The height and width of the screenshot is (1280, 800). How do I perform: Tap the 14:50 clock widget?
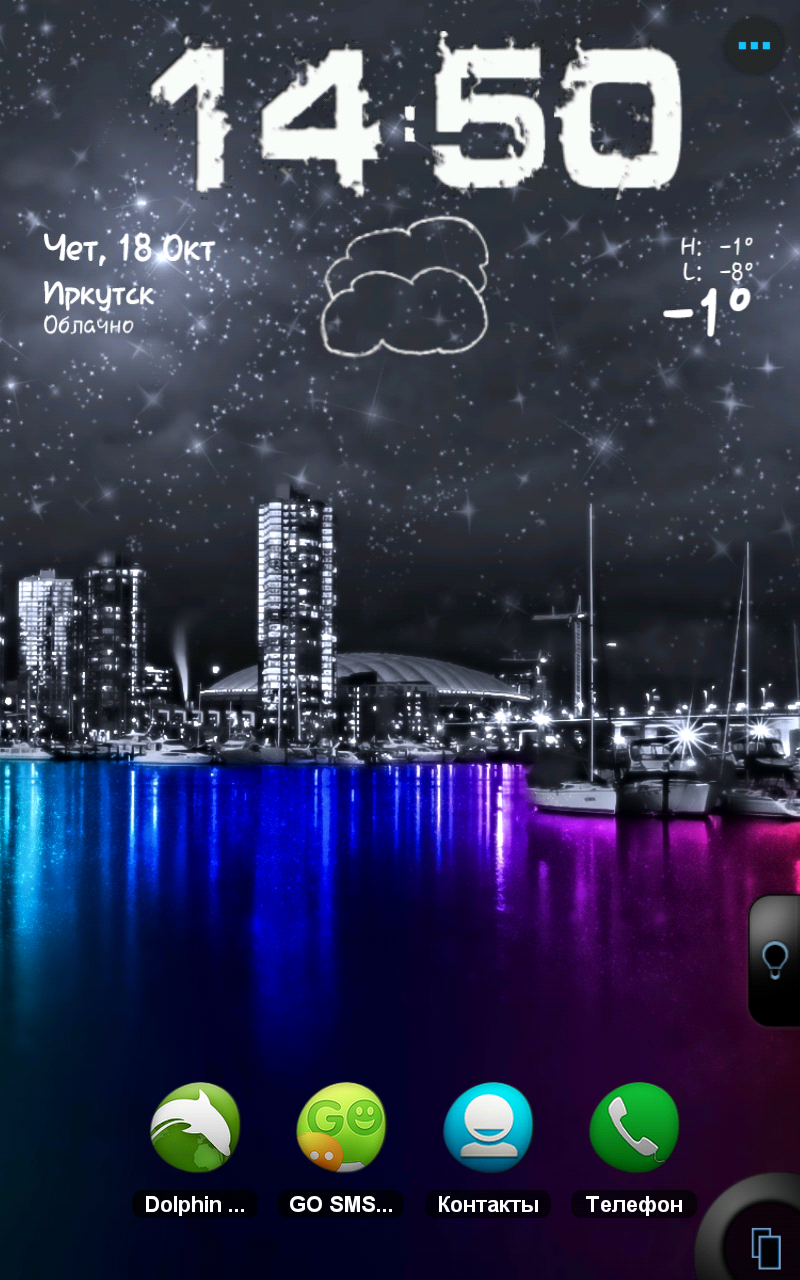coord(416,116)
